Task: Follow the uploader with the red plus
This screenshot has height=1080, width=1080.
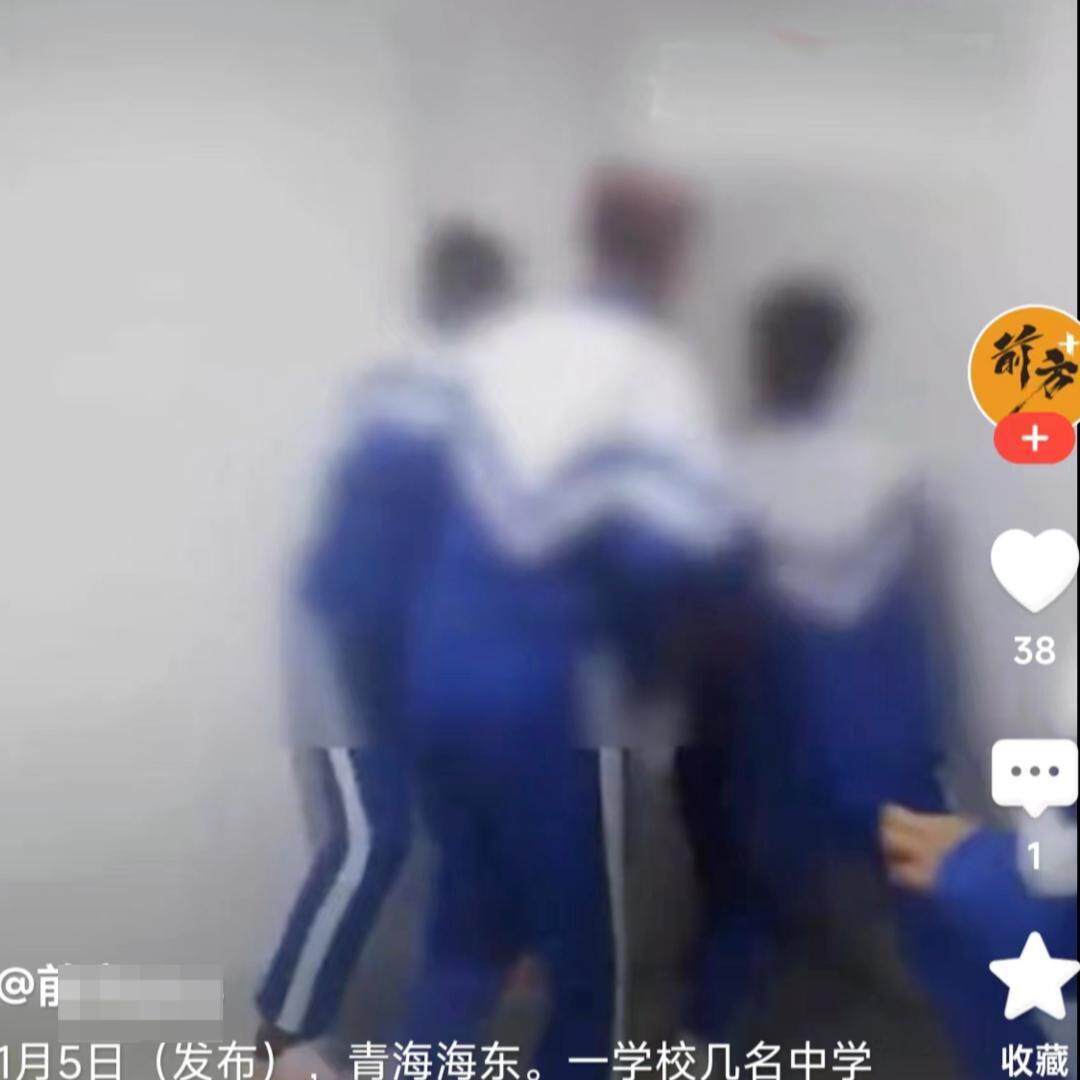Action: pos(1034,438)
